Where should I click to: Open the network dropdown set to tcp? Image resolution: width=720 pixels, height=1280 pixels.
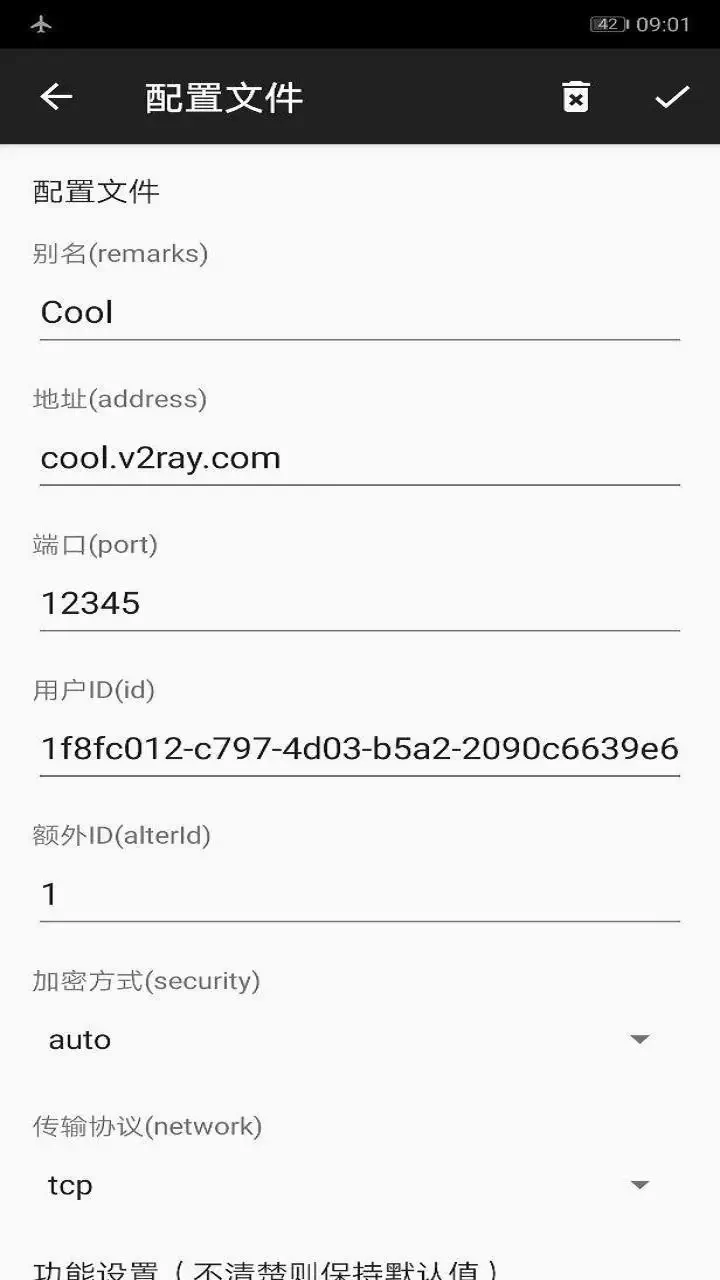pyautogui.click(x=350, y=1185)
